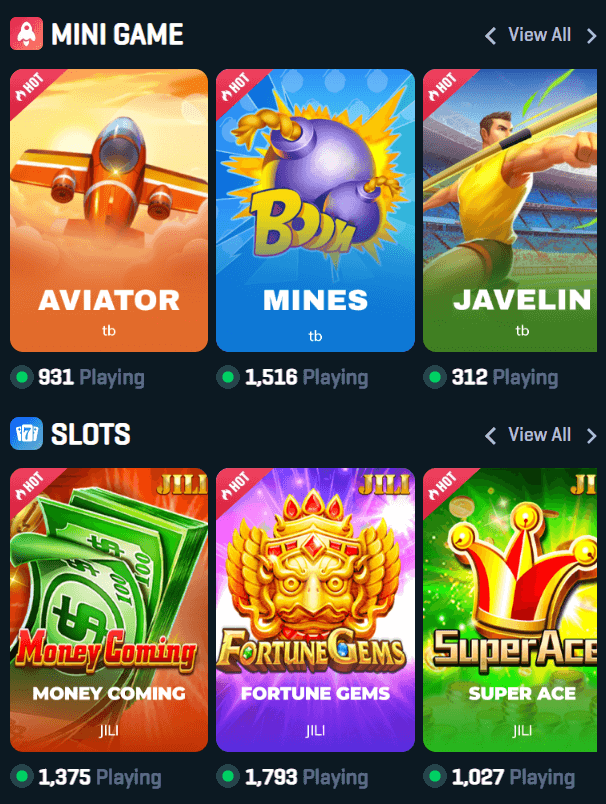Select the Javelin mini game
This screenshot has width=606, height=804.
tap(514, 210)
